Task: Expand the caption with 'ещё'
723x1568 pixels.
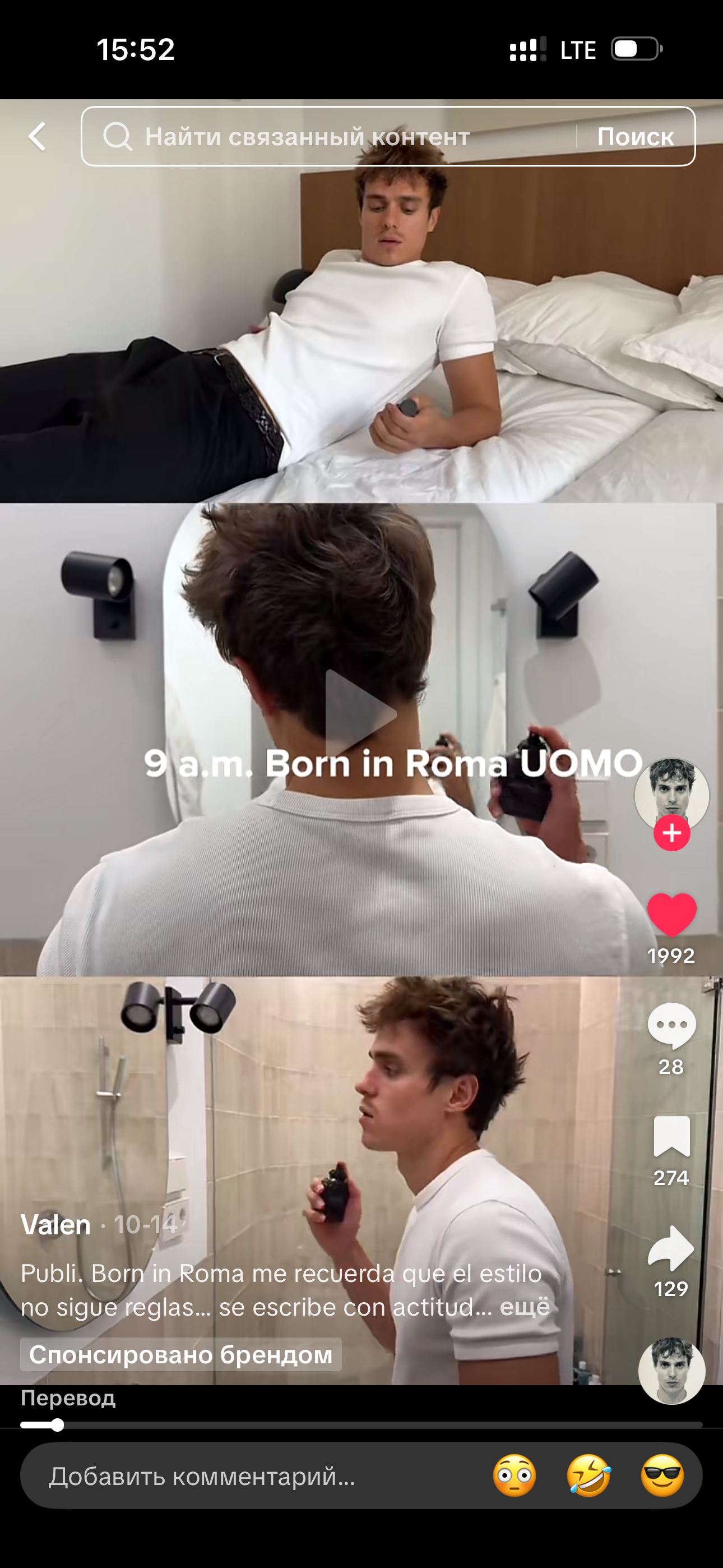Action: coord(525,1307)
